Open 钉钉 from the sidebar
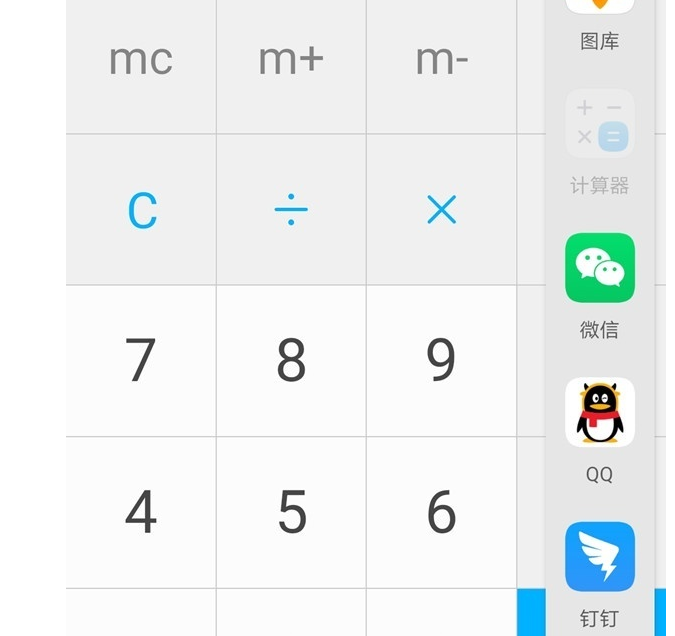Image resolution: width=675 pixels, height=636 pixels. click(599, 557)
